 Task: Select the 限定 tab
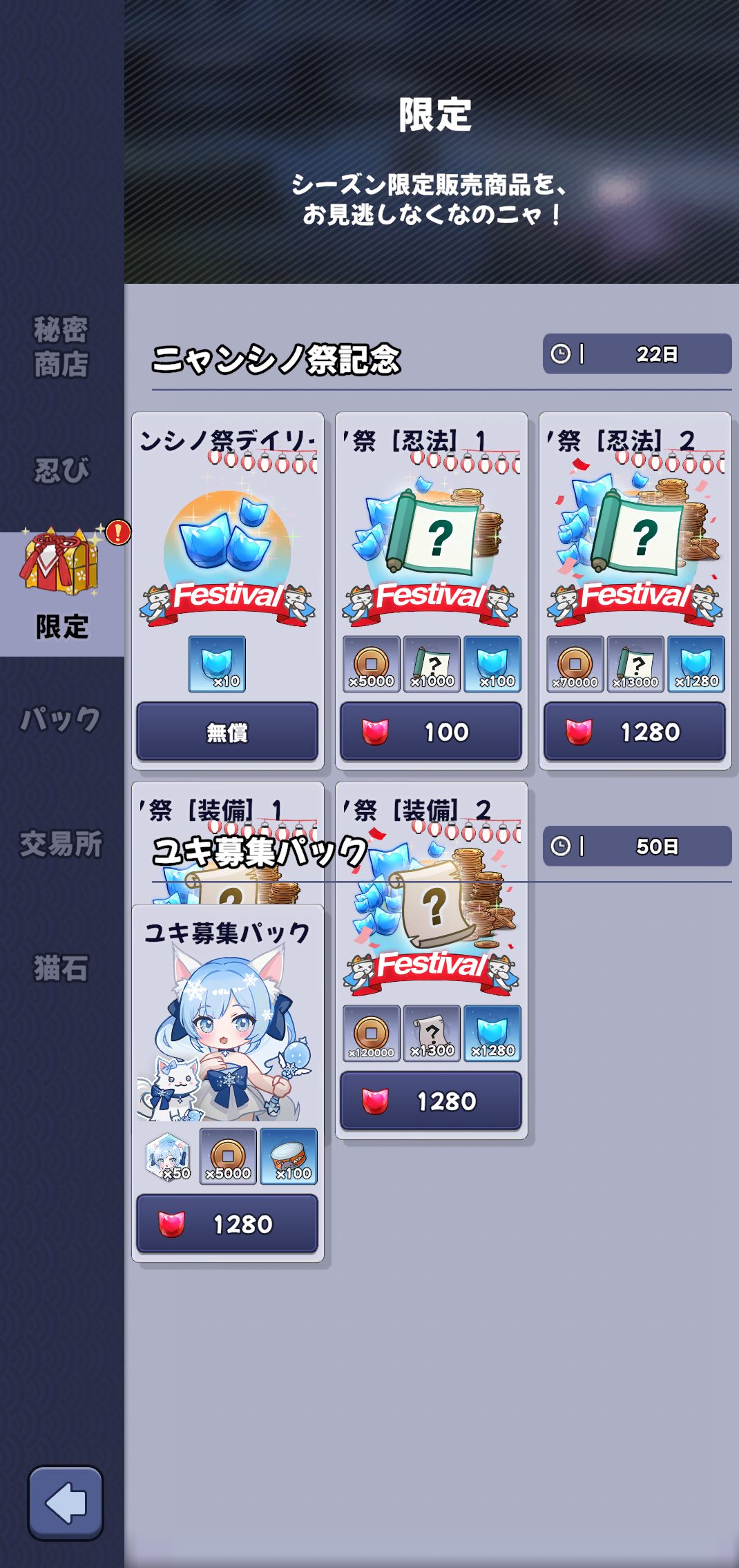pyautogui.click(x=61, y=594)
